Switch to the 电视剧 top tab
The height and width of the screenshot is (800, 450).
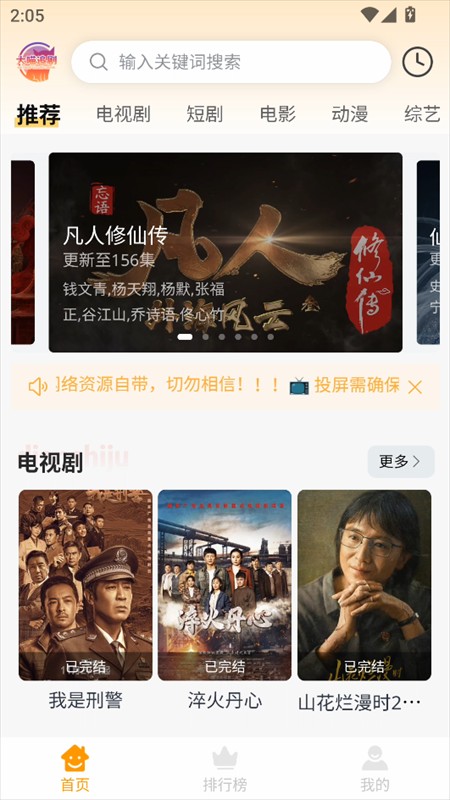[x=123, y=114]
